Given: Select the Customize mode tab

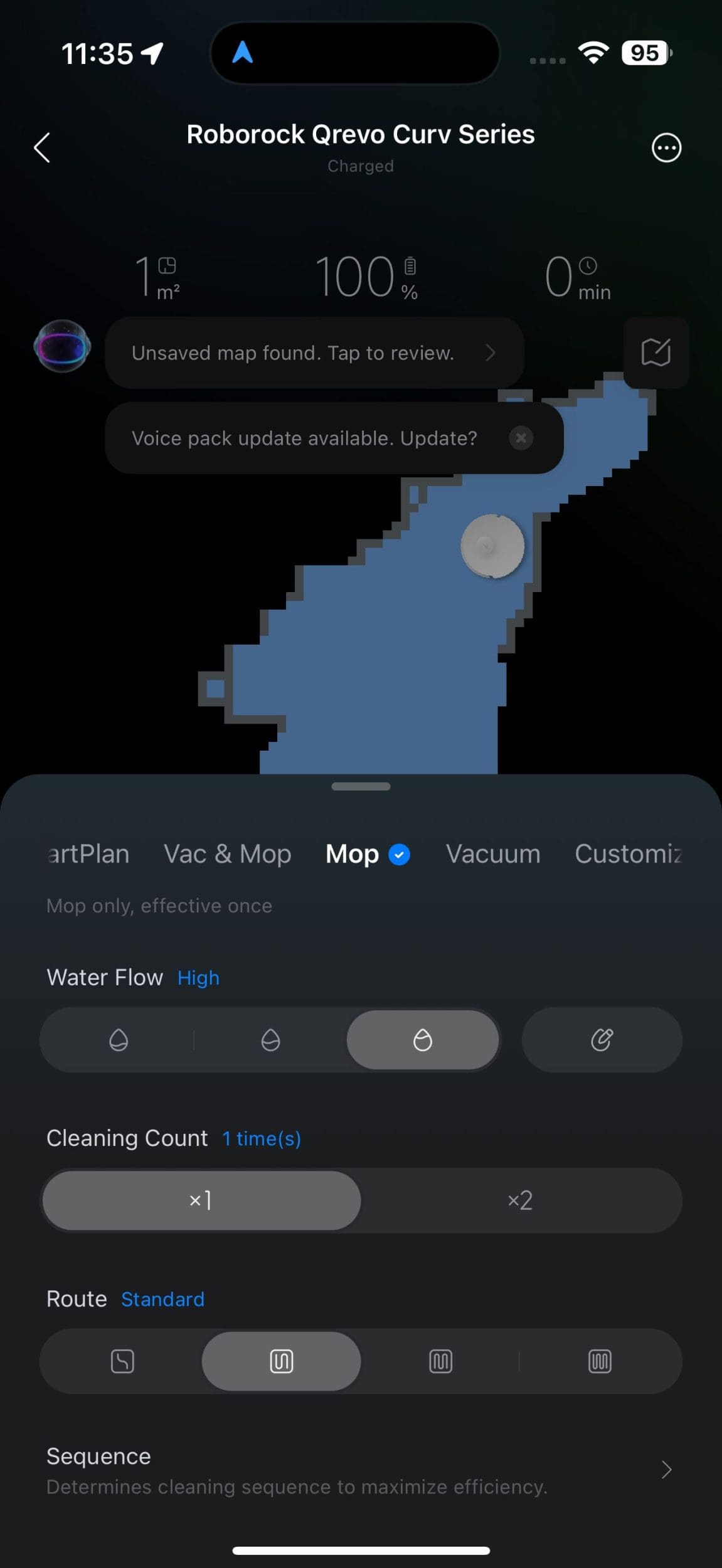Looking at the screenshot, I should [x=627, y=854].
